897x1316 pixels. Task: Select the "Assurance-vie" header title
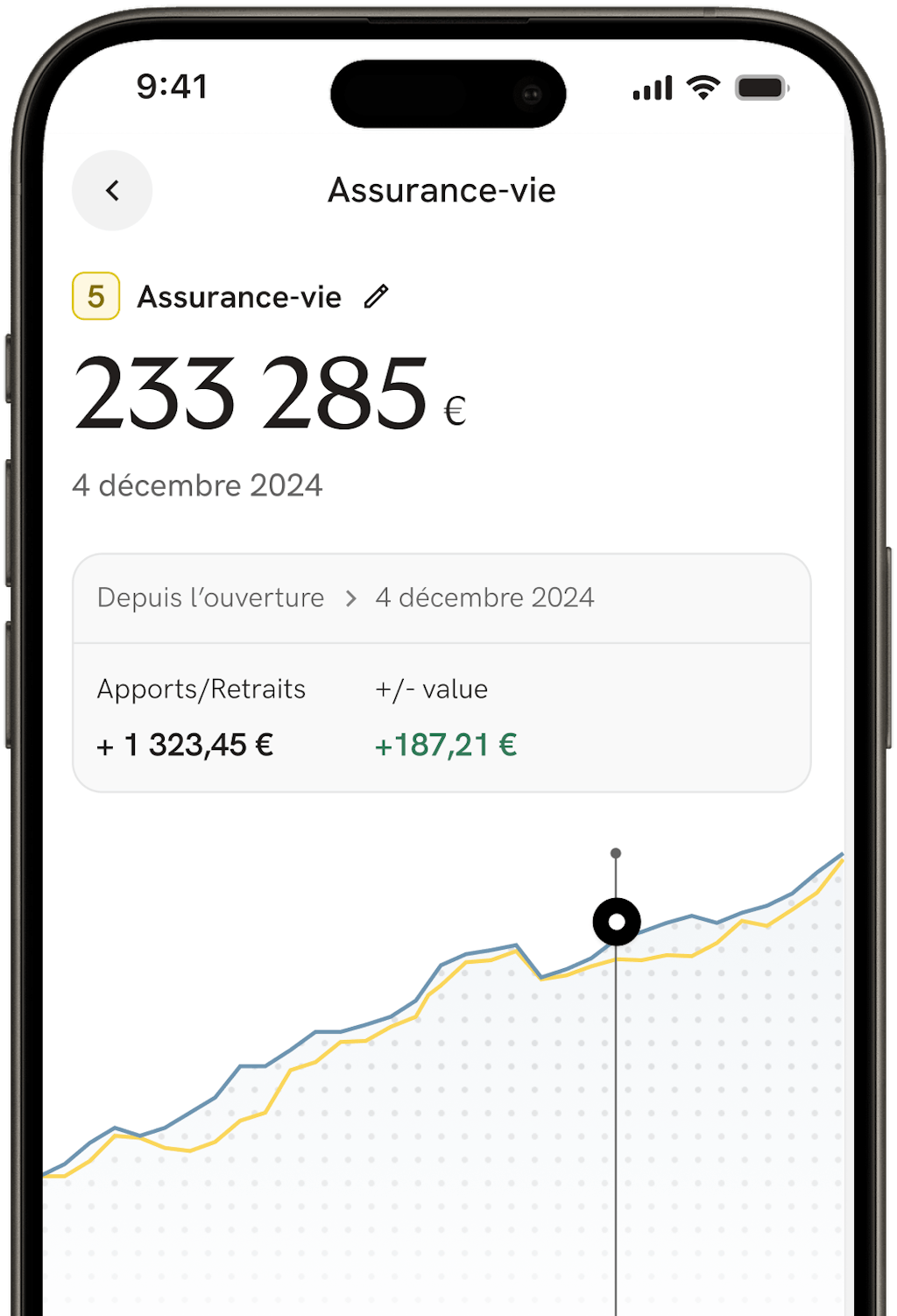(x=442, y=190)
